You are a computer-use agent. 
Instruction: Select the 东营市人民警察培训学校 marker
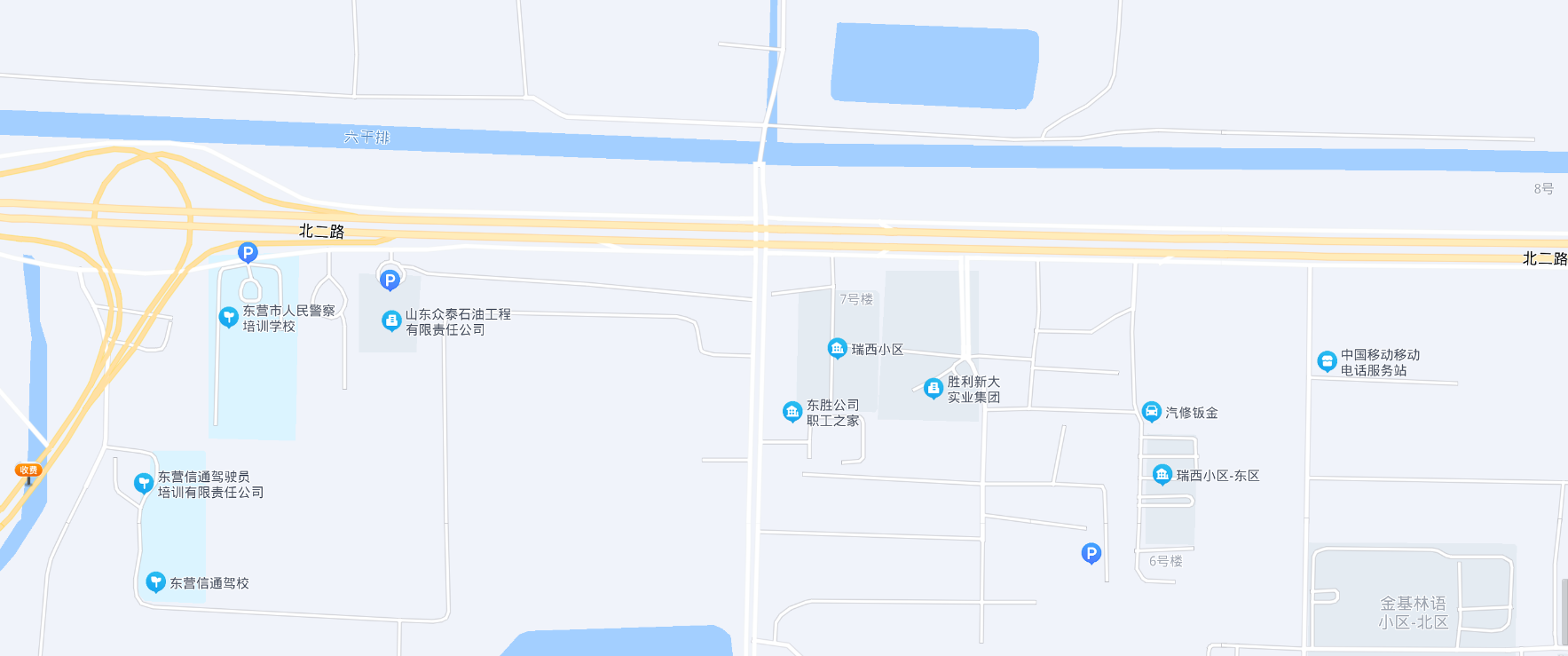(x=228, y=316)
